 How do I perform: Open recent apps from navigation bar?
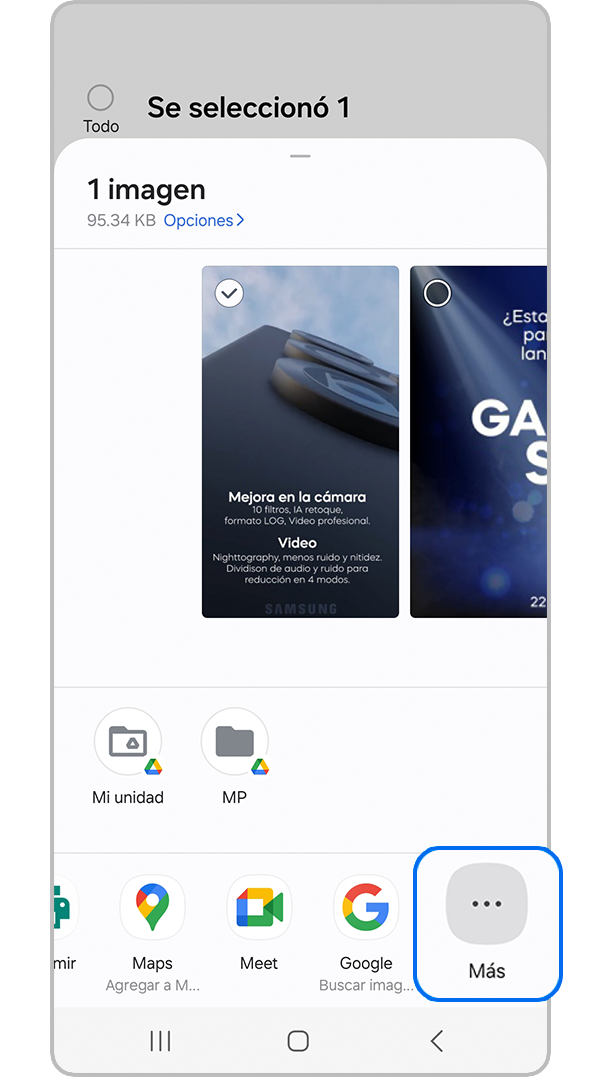click(x=160, y=1041)
